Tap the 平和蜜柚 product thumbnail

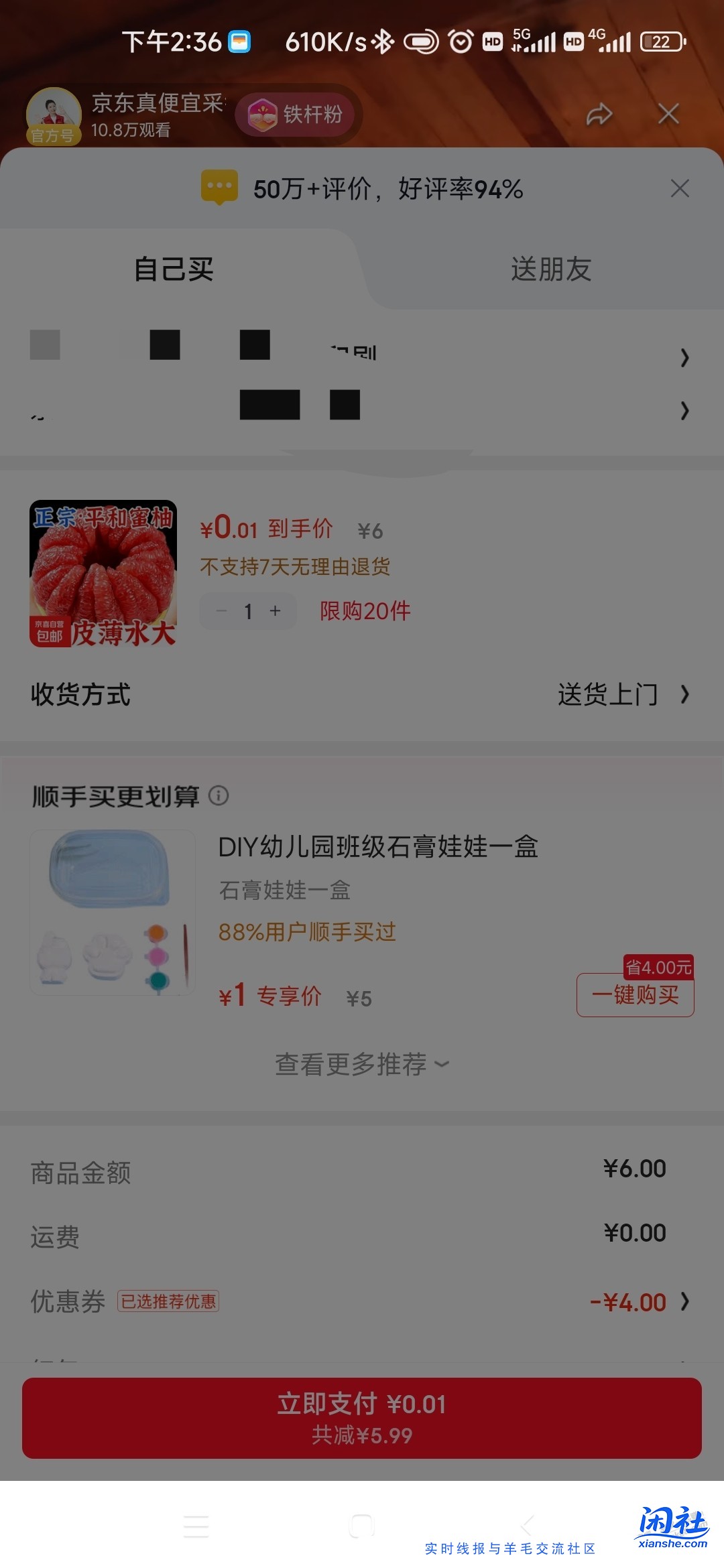pyautogui.click(x=104, y=575)
